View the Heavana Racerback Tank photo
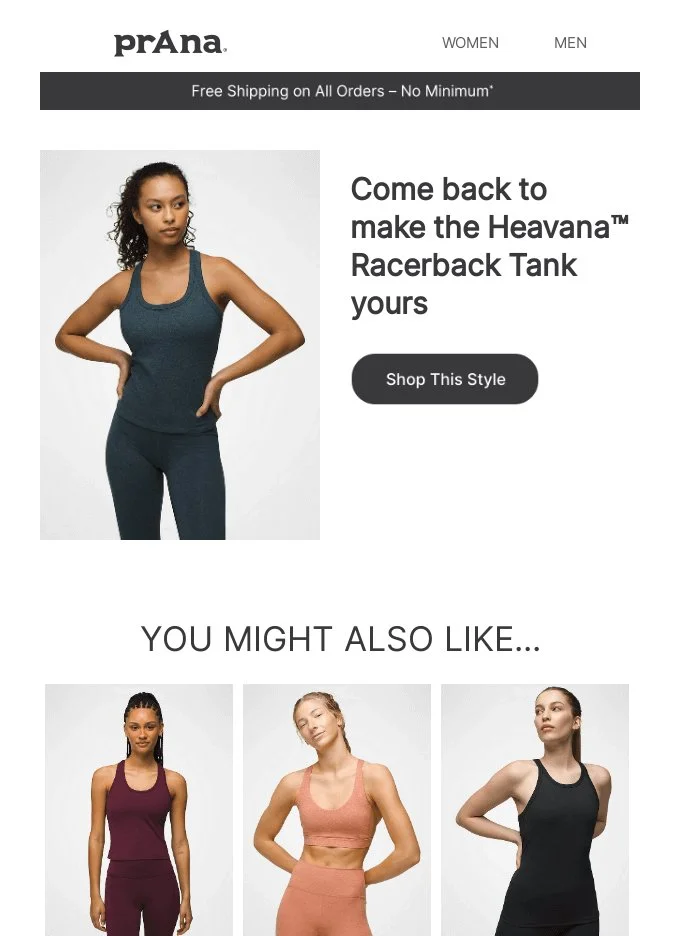This screenshot has width=680, height=936. click(x=180, y=345)
